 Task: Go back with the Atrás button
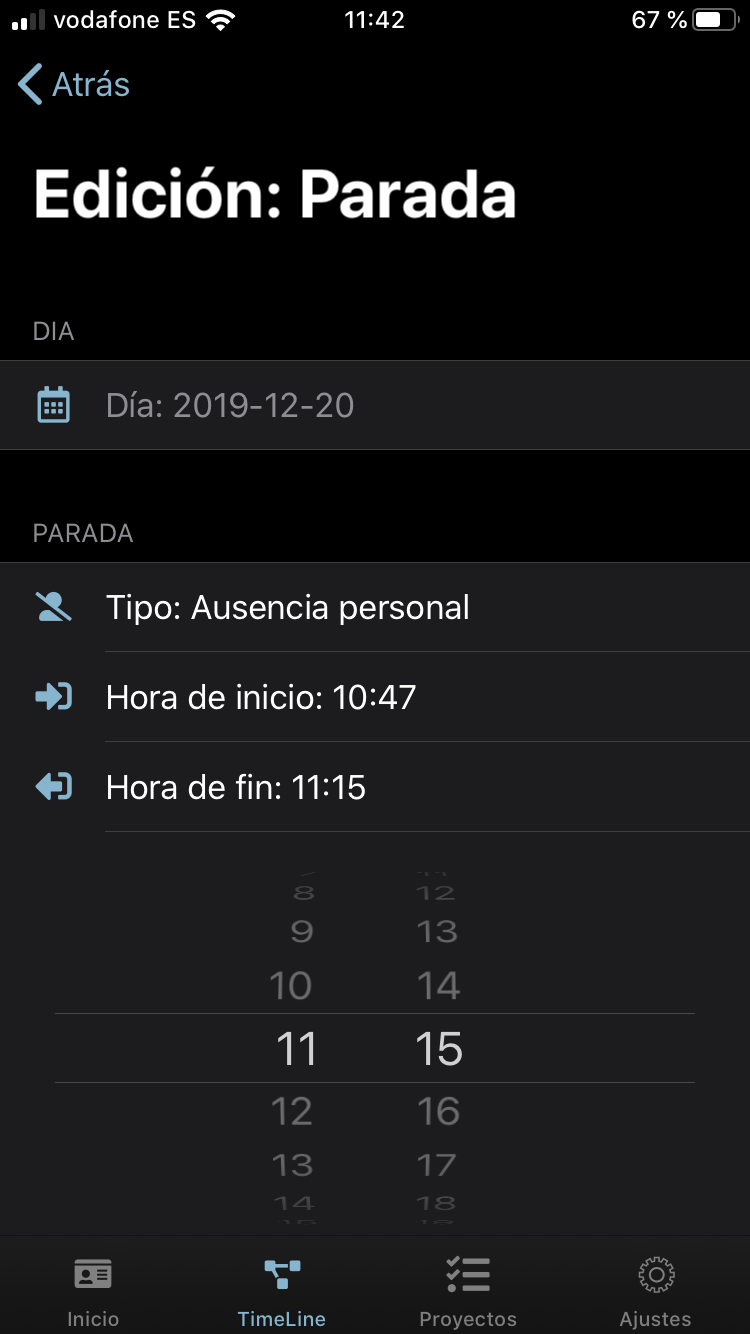coord(74,84)
